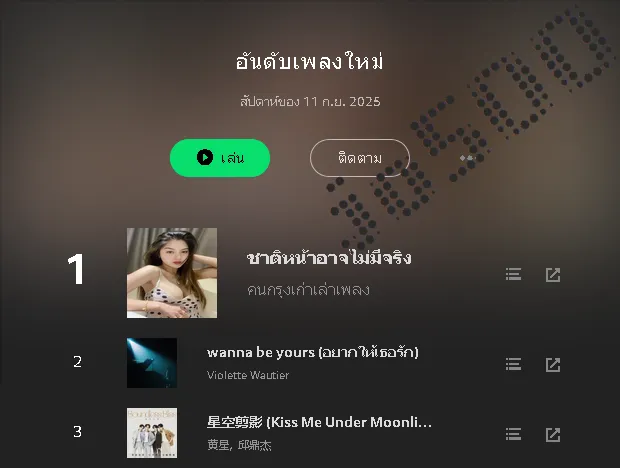The width and height of the screenshot is (620, 468).
Task: Play the new songs chart with เล่น
Action: (x=220, y=157)
